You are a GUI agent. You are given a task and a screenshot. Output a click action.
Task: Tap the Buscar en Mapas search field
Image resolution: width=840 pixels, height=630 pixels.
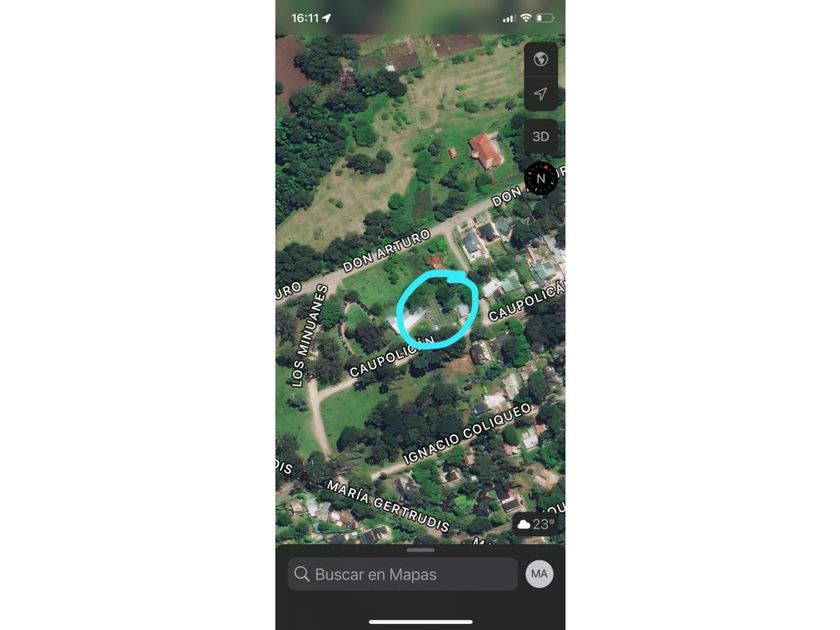403,574
